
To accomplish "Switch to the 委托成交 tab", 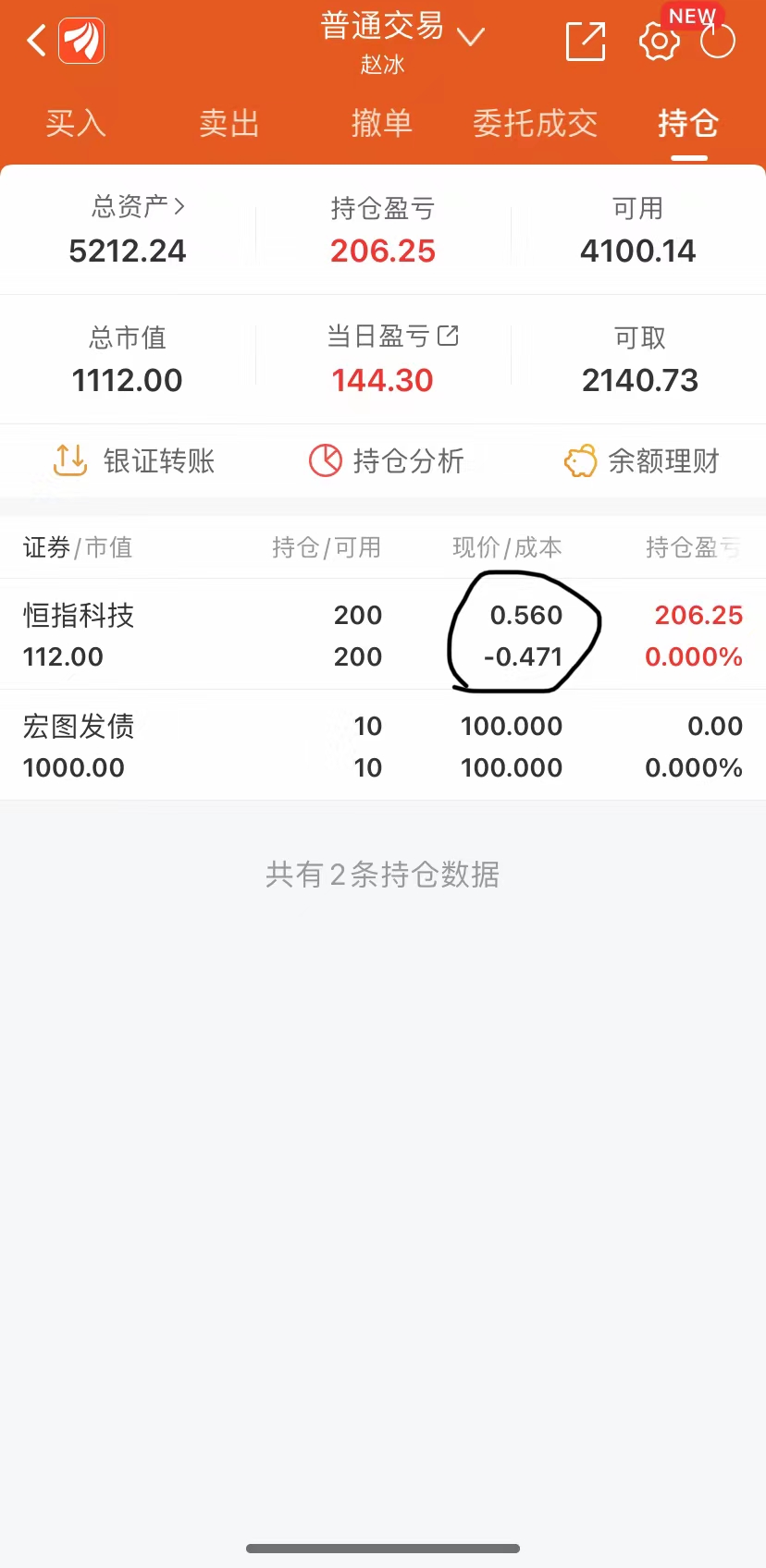I will click(535, 123).
